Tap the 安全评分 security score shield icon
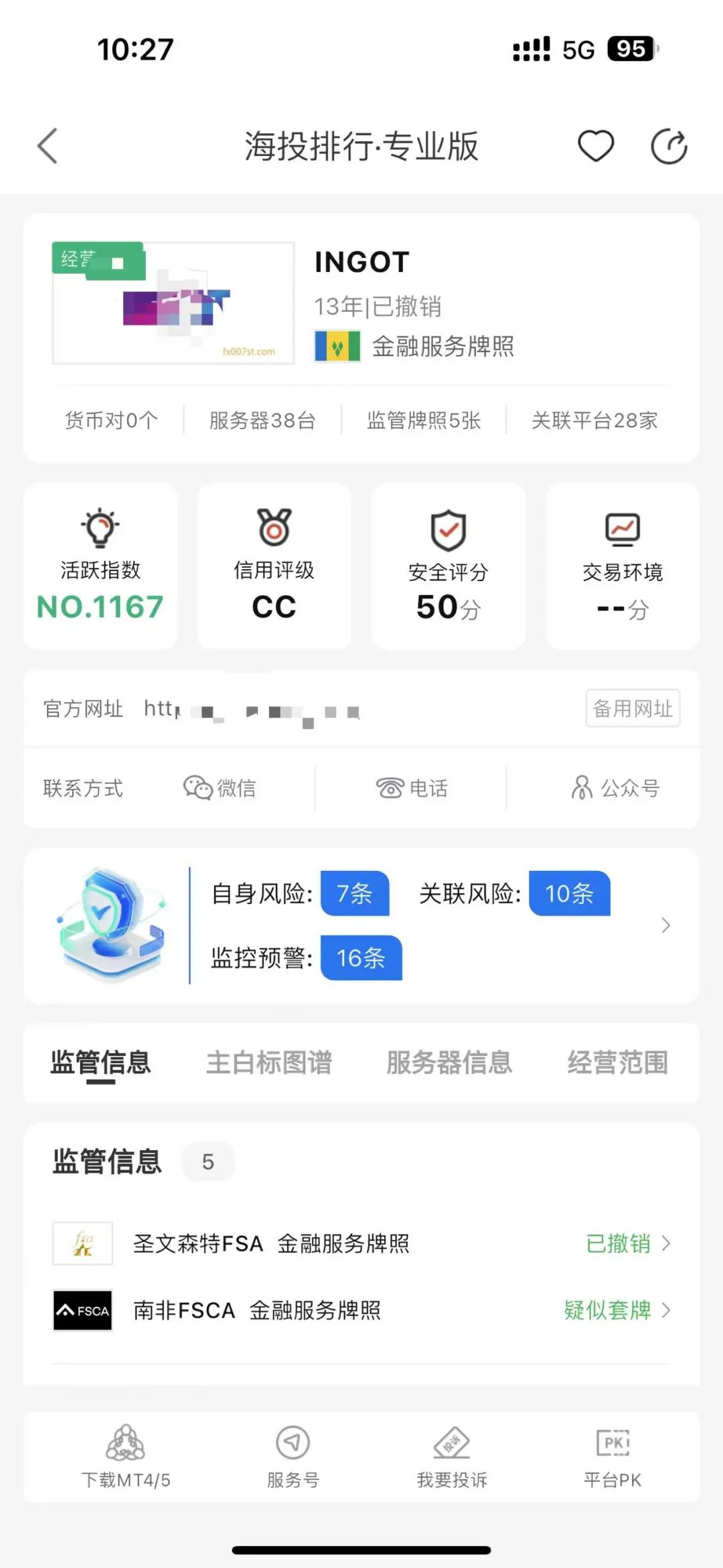This screenshot has height=1568, width=723. [447, 530]
